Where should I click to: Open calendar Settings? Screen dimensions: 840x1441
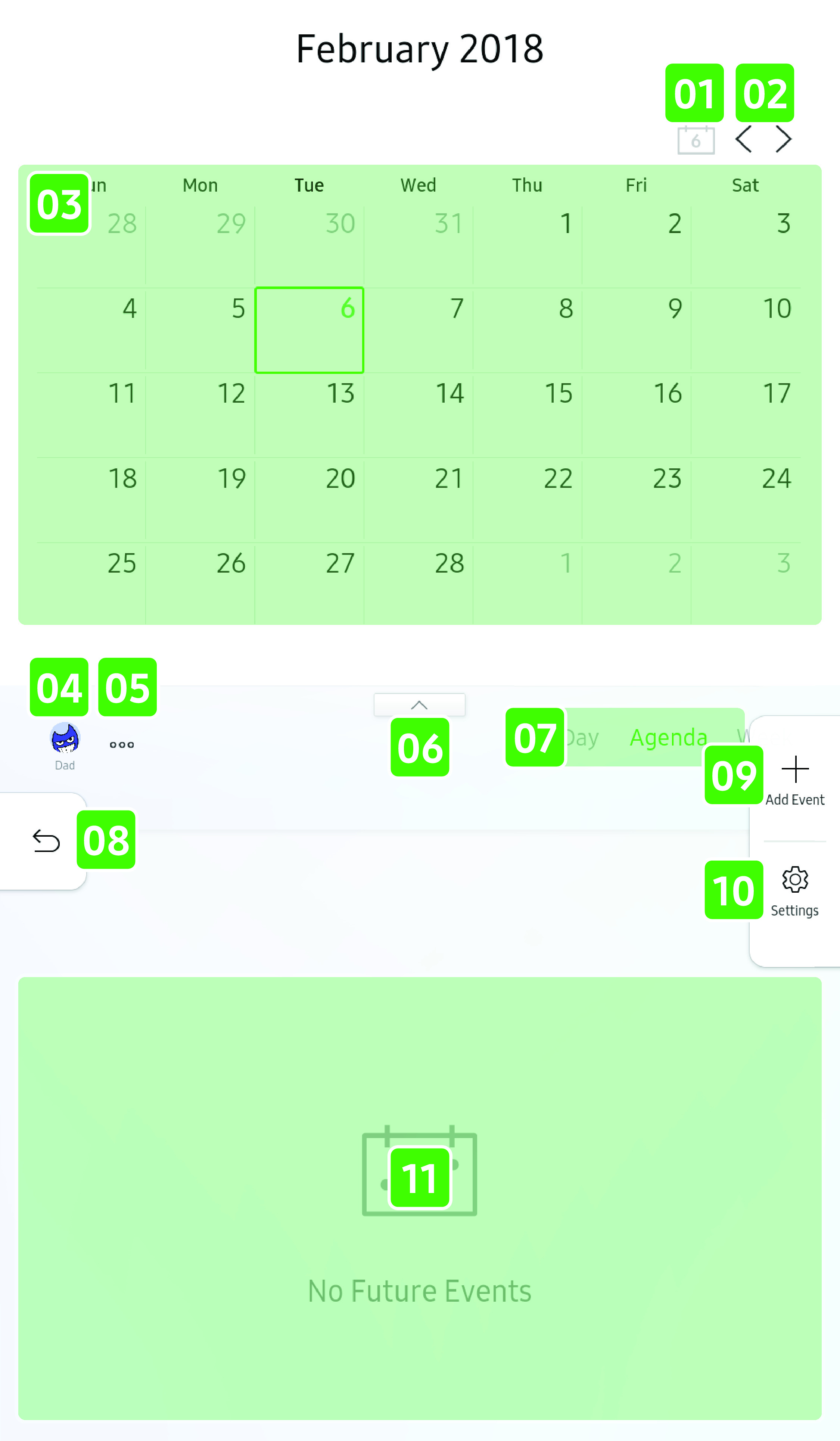(x=794, y=890)
